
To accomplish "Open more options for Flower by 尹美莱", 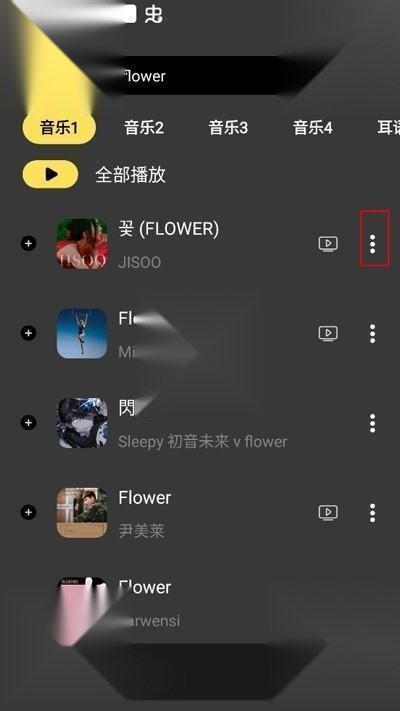I will click(x=373, y=513).
